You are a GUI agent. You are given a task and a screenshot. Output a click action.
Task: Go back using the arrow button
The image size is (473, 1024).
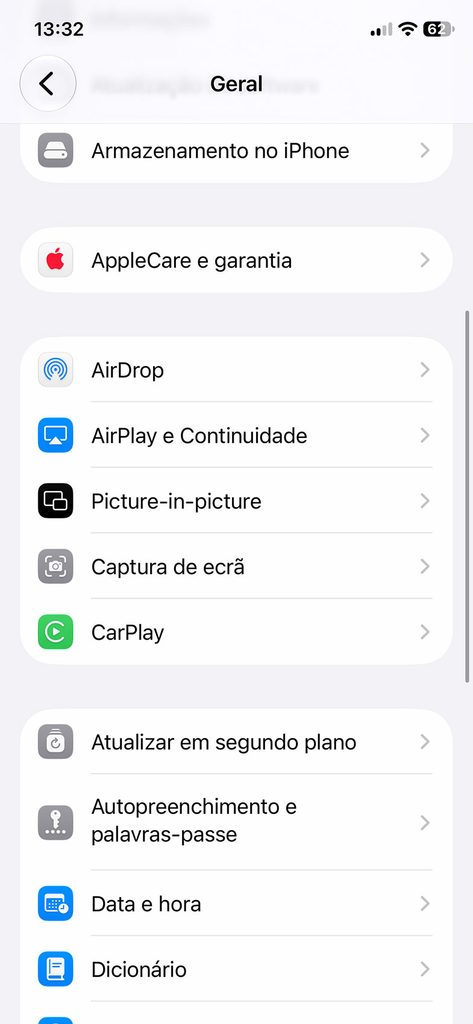pyautogui.click(x=48, y=84)
